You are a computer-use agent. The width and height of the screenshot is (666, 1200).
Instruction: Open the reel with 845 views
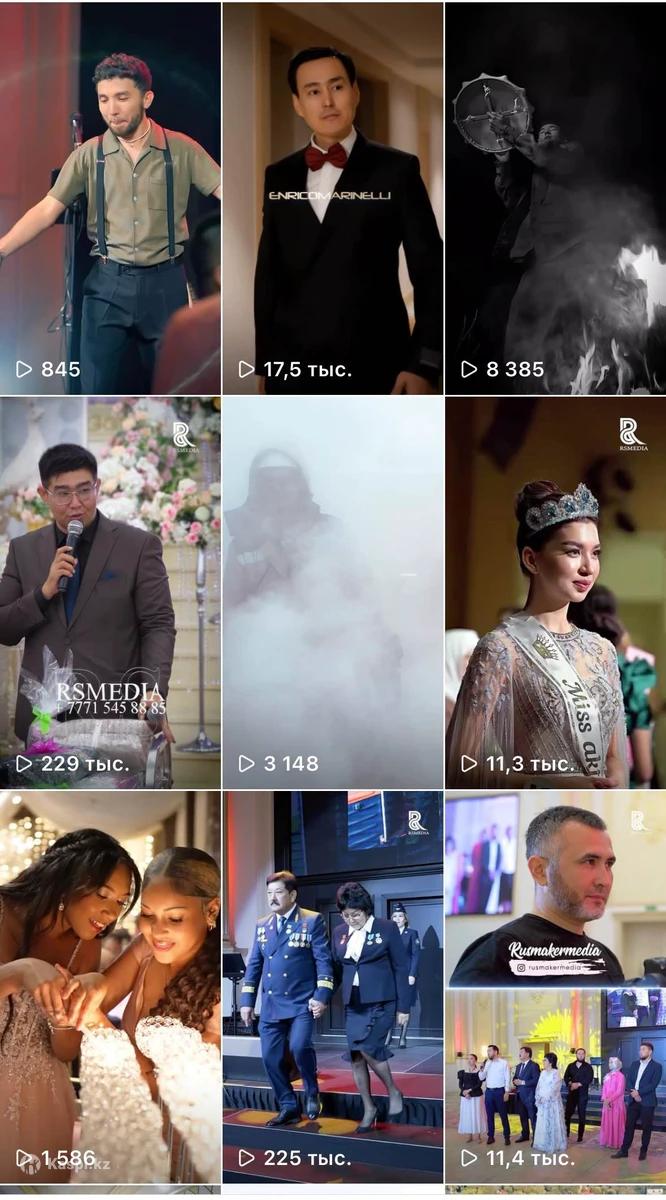[x=110, y=198]
